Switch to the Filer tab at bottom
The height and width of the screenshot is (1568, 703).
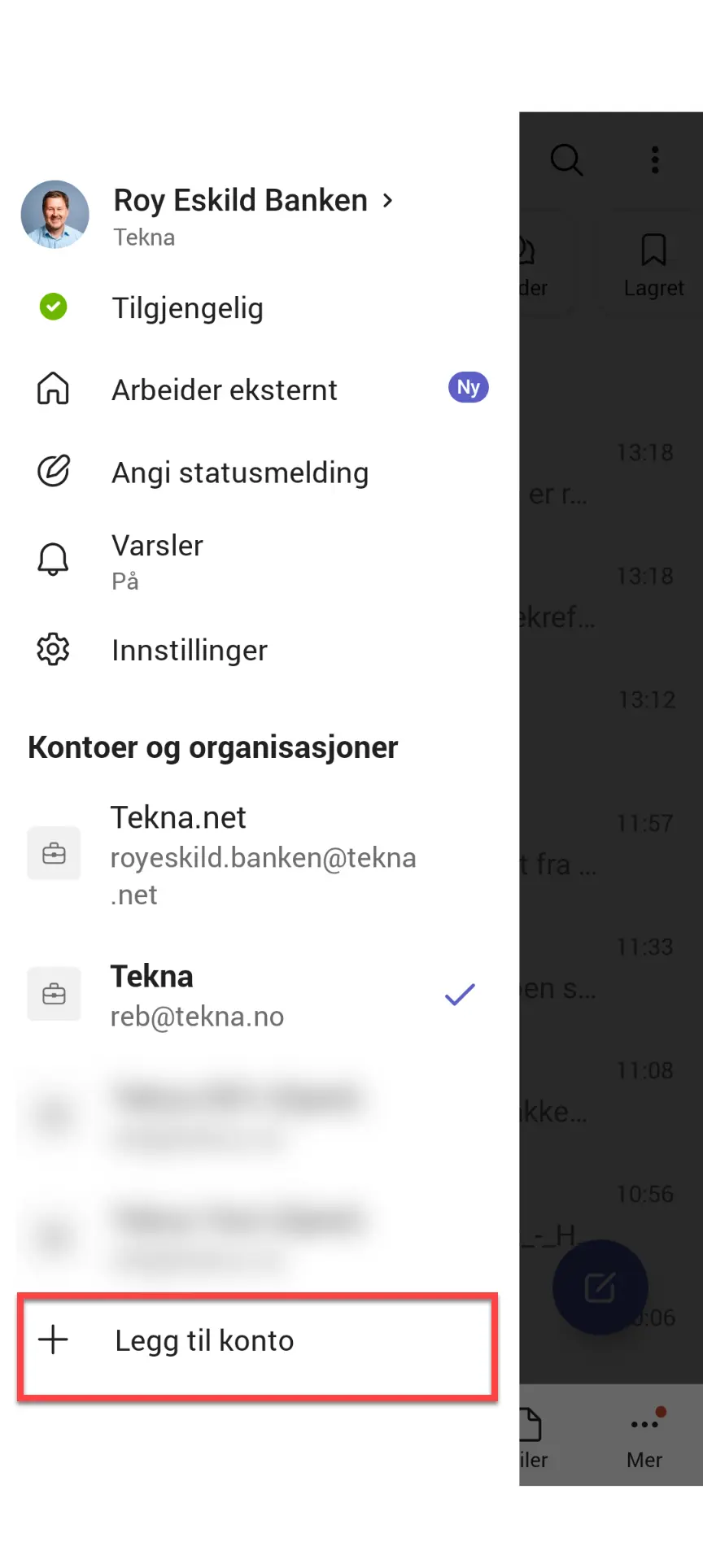tap(533, 1438)
